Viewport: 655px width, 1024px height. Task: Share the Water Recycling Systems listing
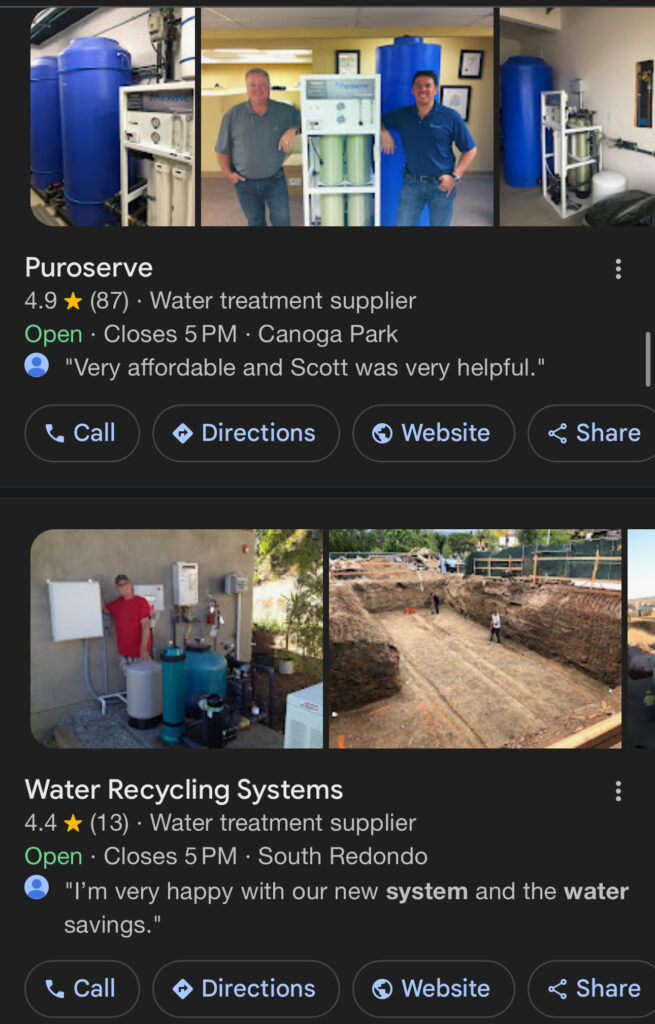pos(594,989)
